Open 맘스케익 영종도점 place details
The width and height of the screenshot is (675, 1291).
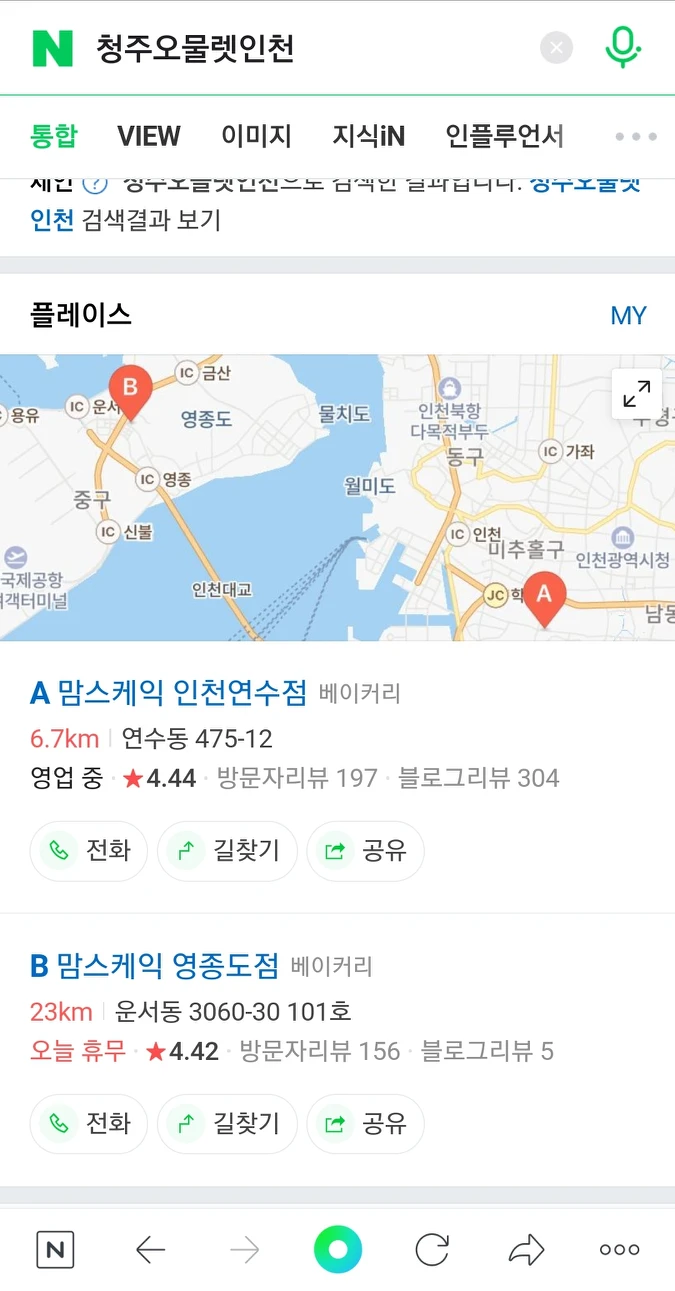pyautogui.click(x=167, y=965)
